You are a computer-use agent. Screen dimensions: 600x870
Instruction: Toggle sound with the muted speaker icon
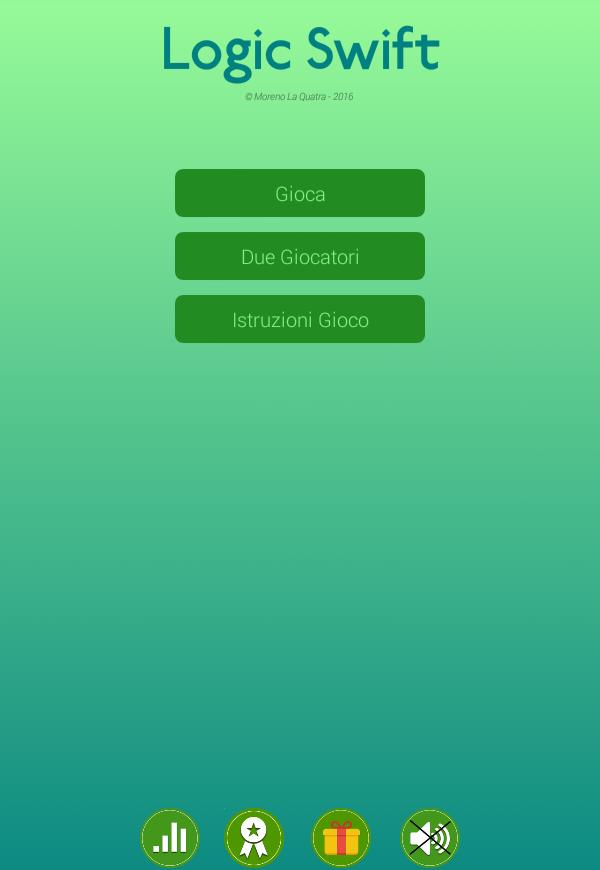(430, 837)
